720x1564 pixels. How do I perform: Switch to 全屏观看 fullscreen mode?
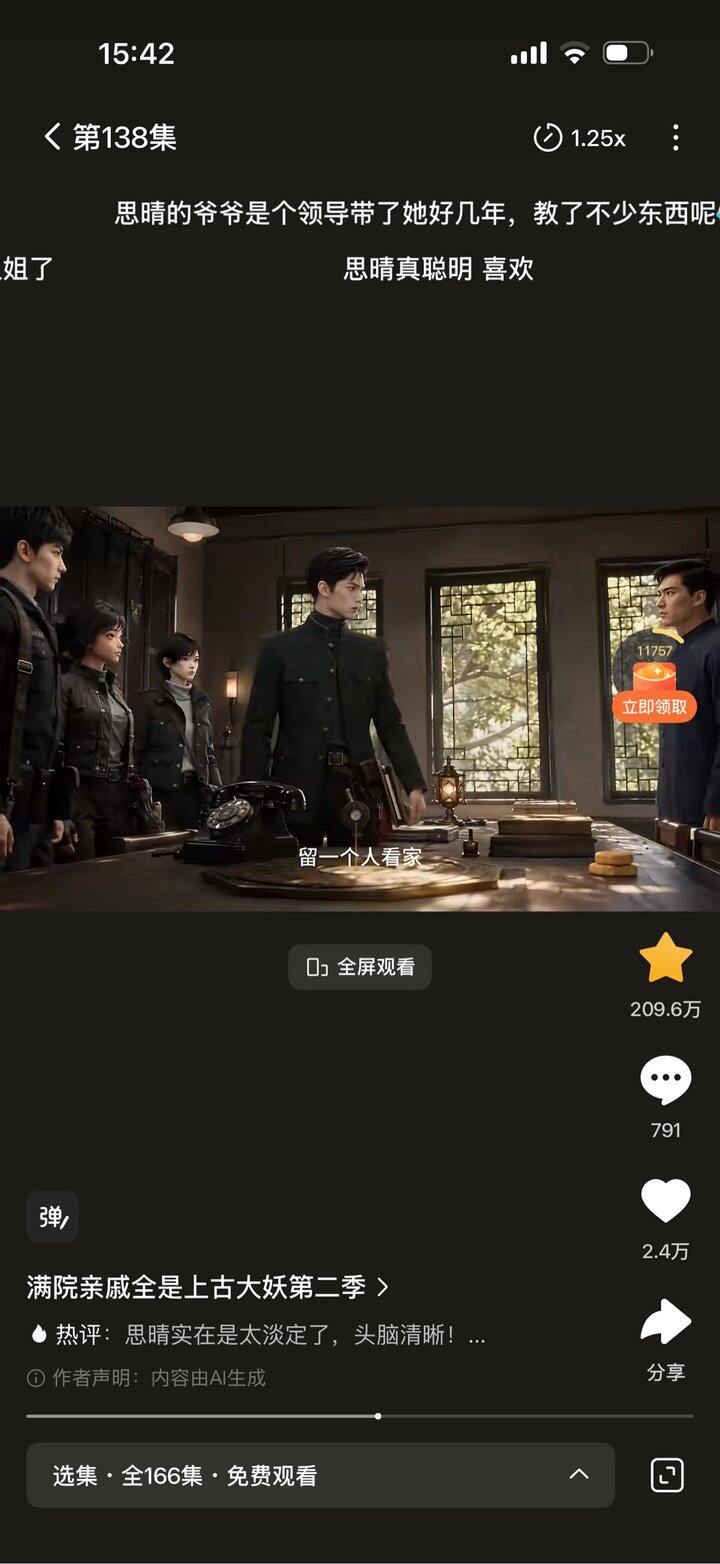pos(360,967)
